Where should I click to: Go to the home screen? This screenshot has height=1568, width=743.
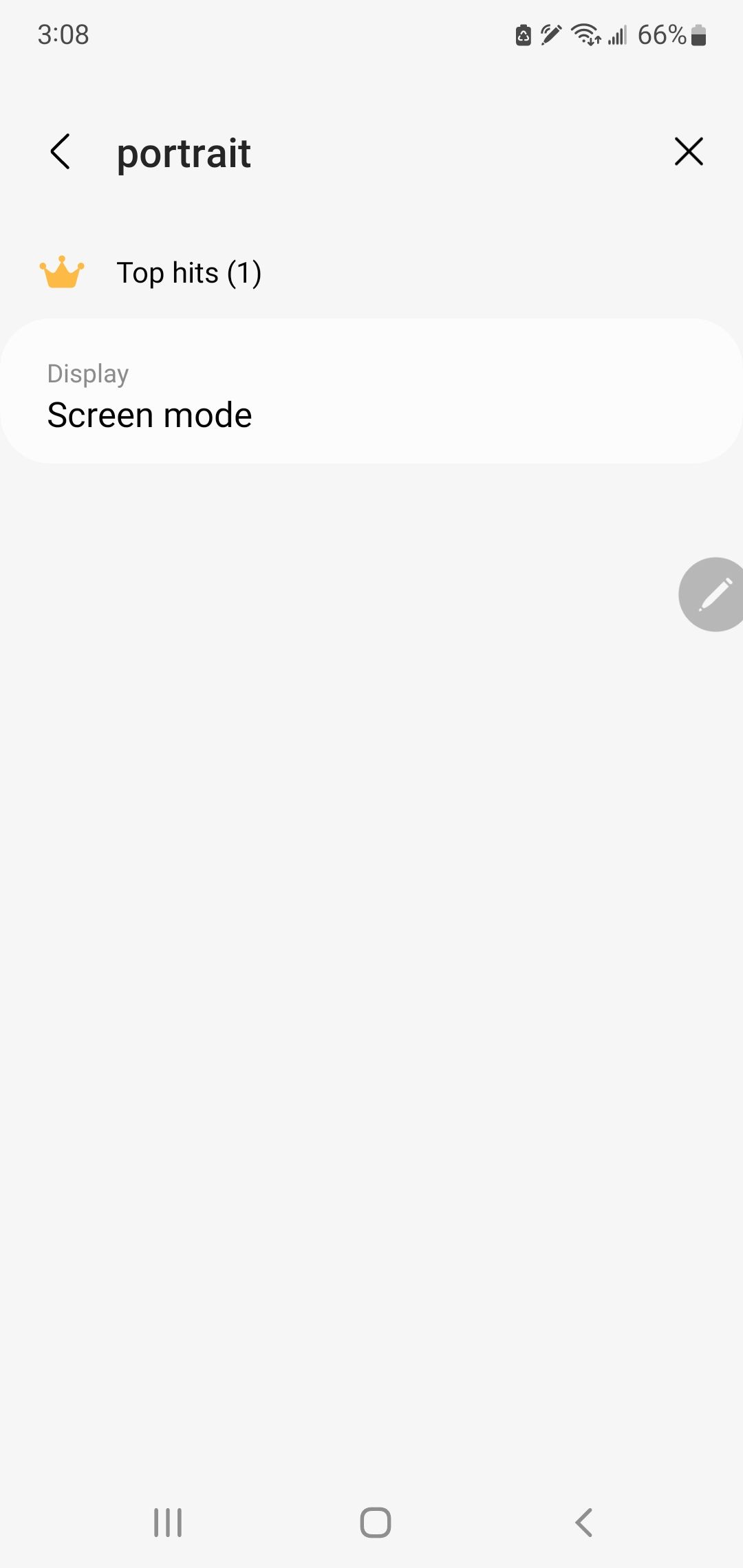pyautogui.click(x=376, y=1522)
